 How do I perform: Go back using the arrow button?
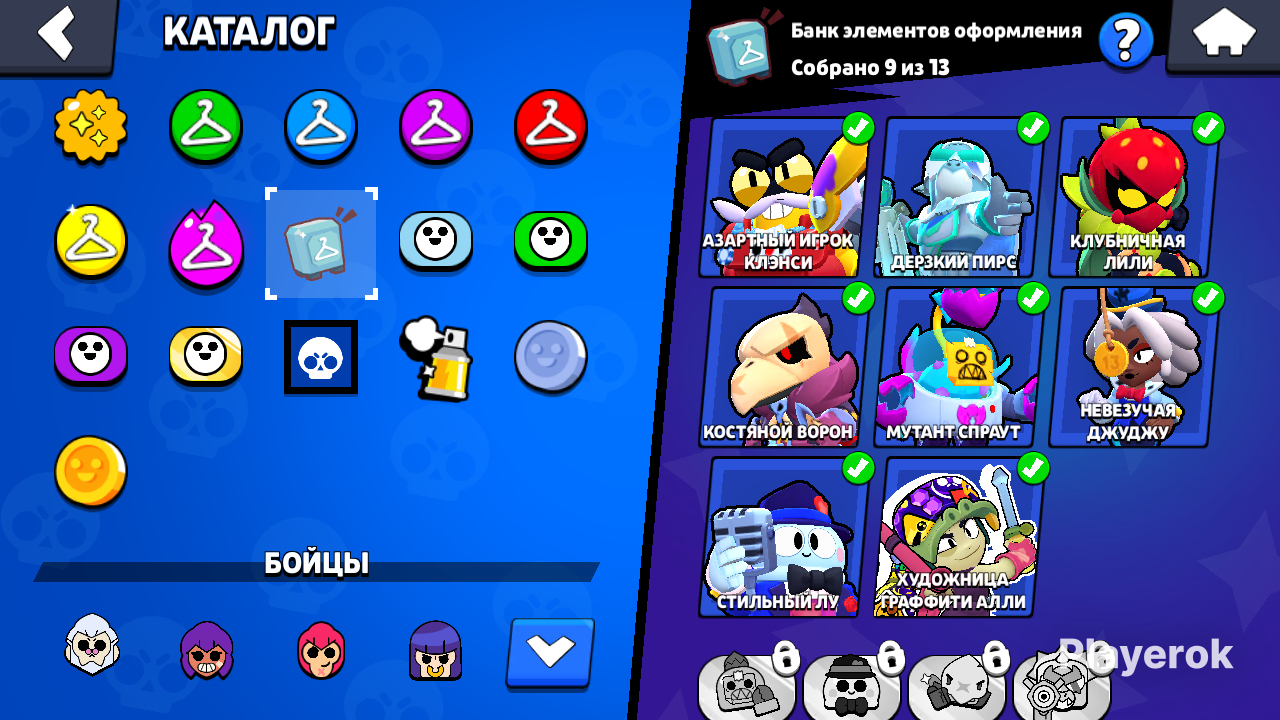pos(57,34)
